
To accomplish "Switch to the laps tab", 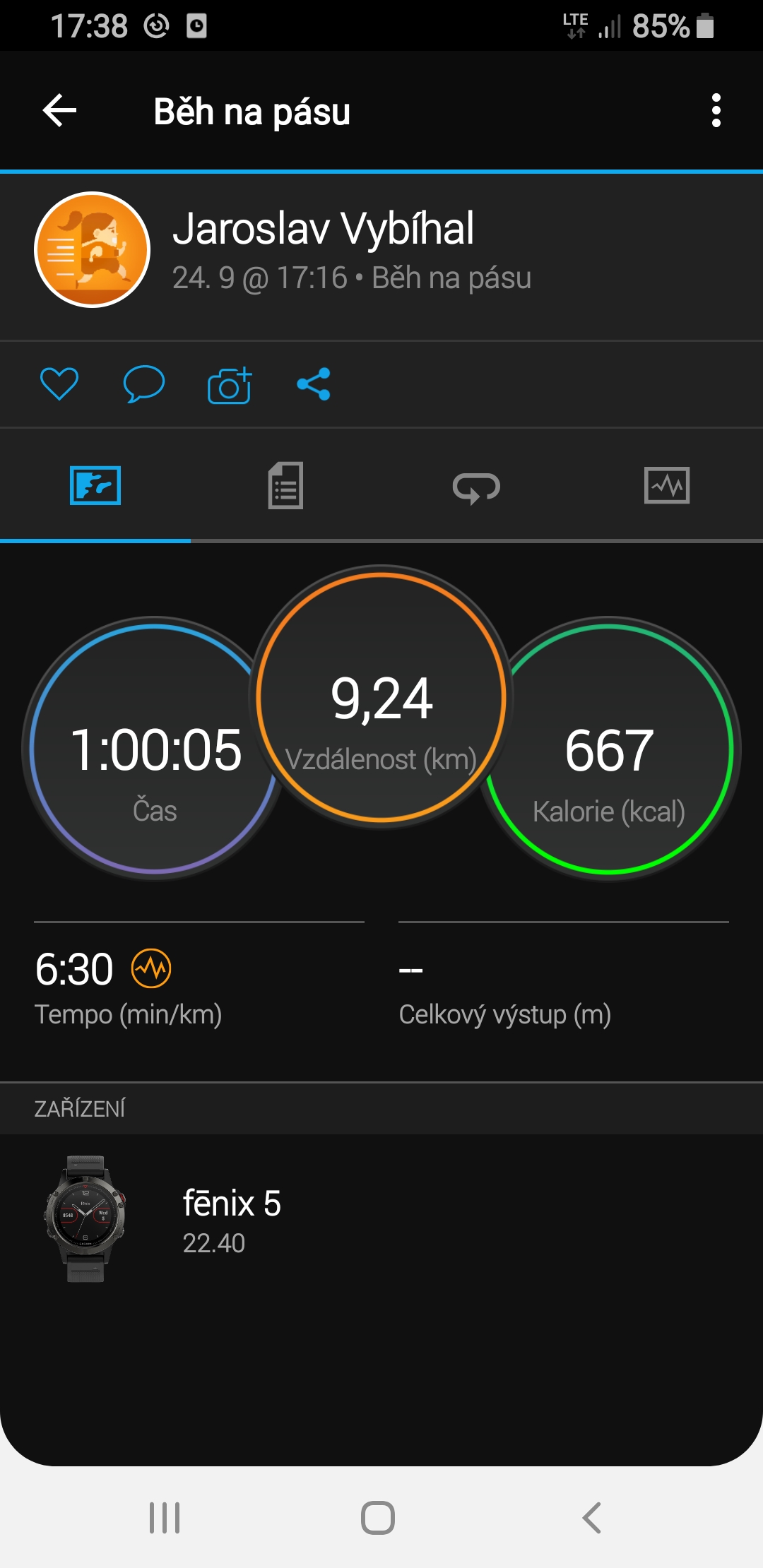I will point(476,486).
